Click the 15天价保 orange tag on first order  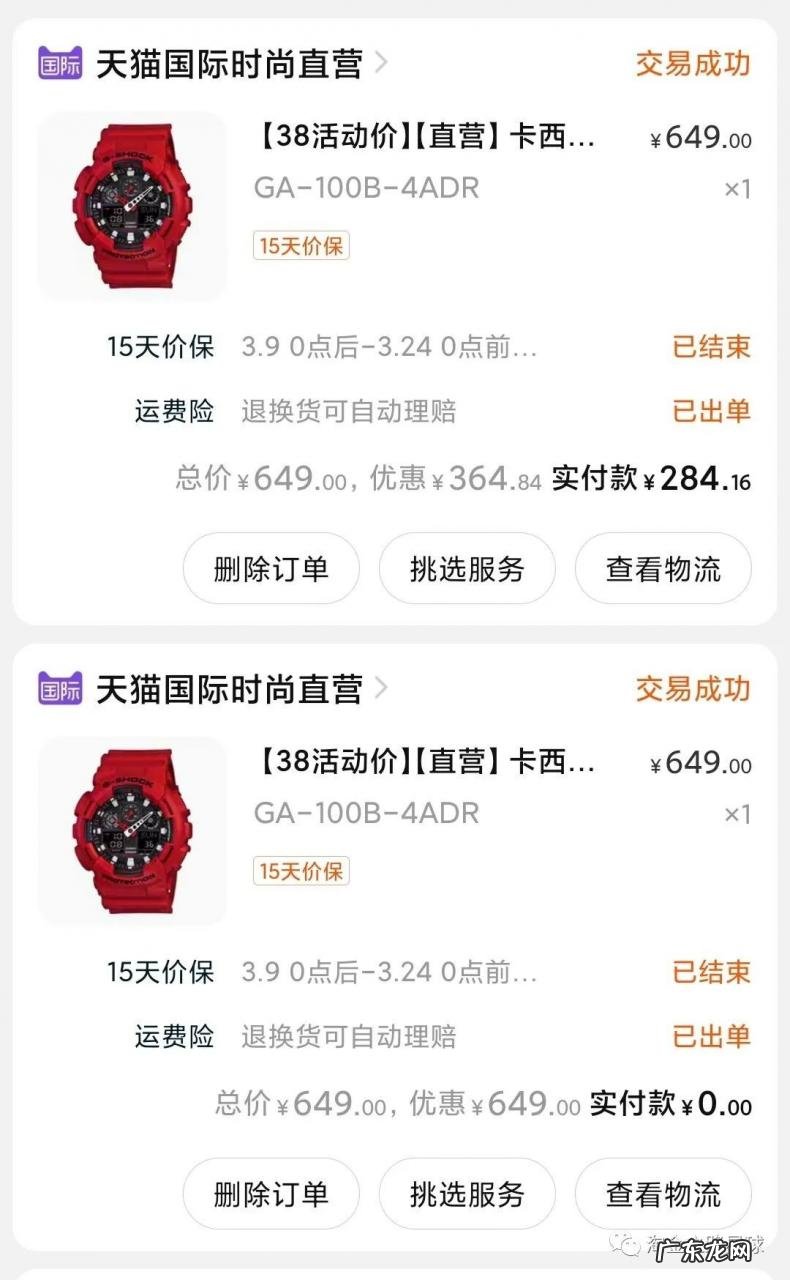pos(301,245)
